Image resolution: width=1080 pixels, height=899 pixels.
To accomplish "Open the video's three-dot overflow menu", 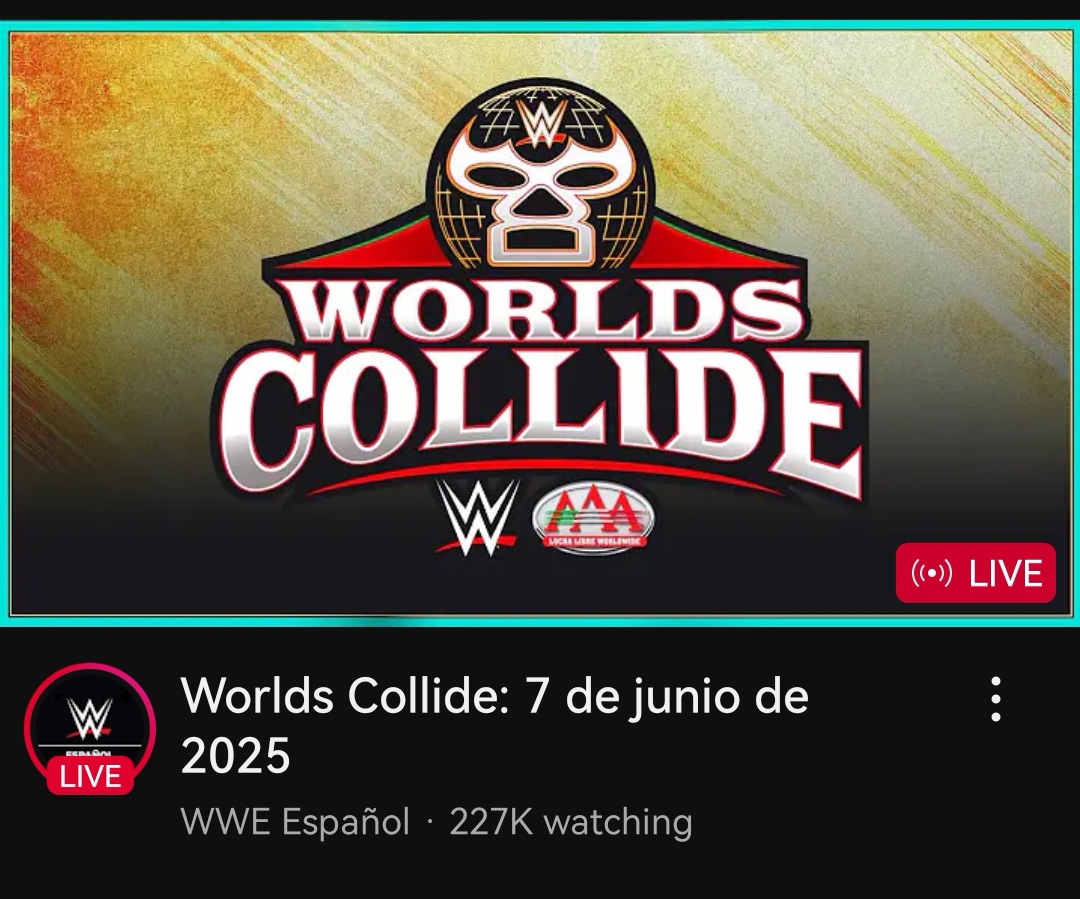I will tap(995, 699).
